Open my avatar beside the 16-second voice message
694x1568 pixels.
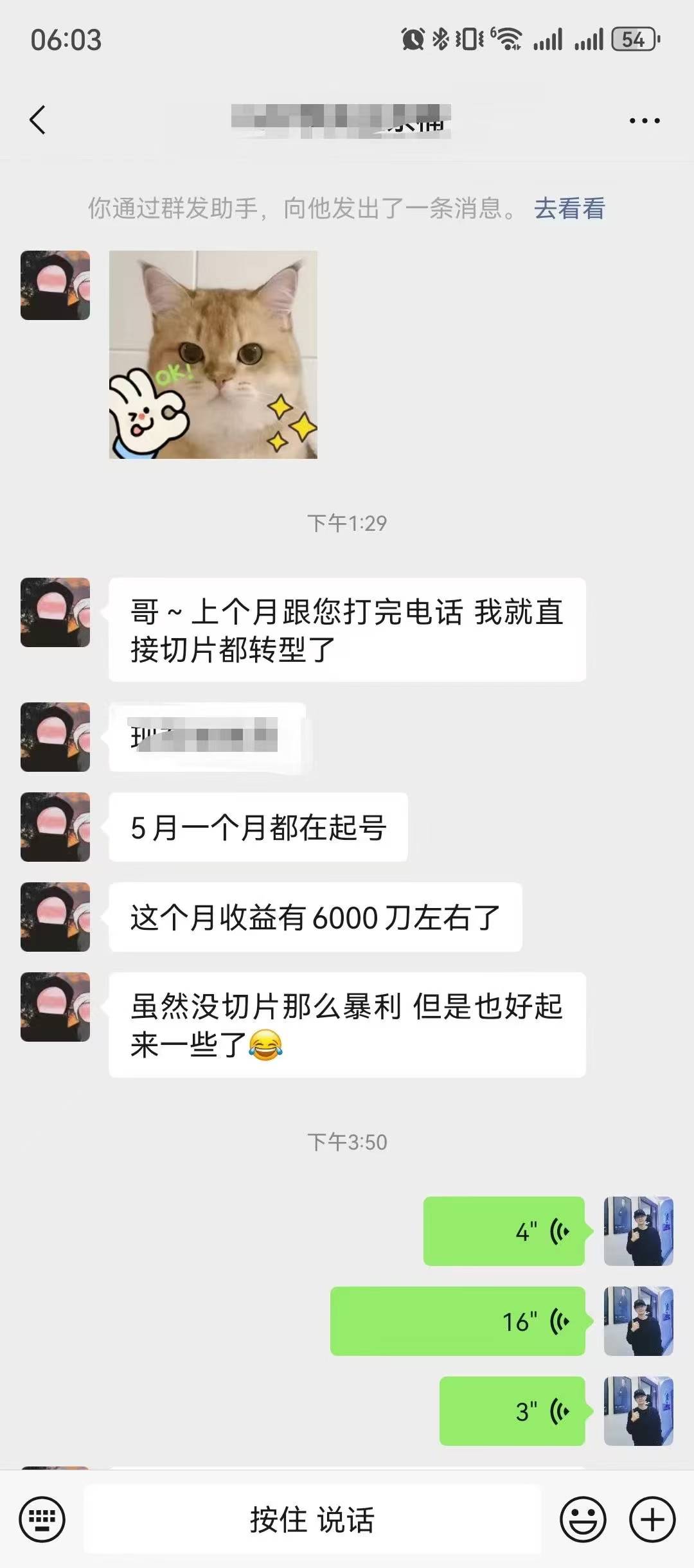click(638, 1321)
